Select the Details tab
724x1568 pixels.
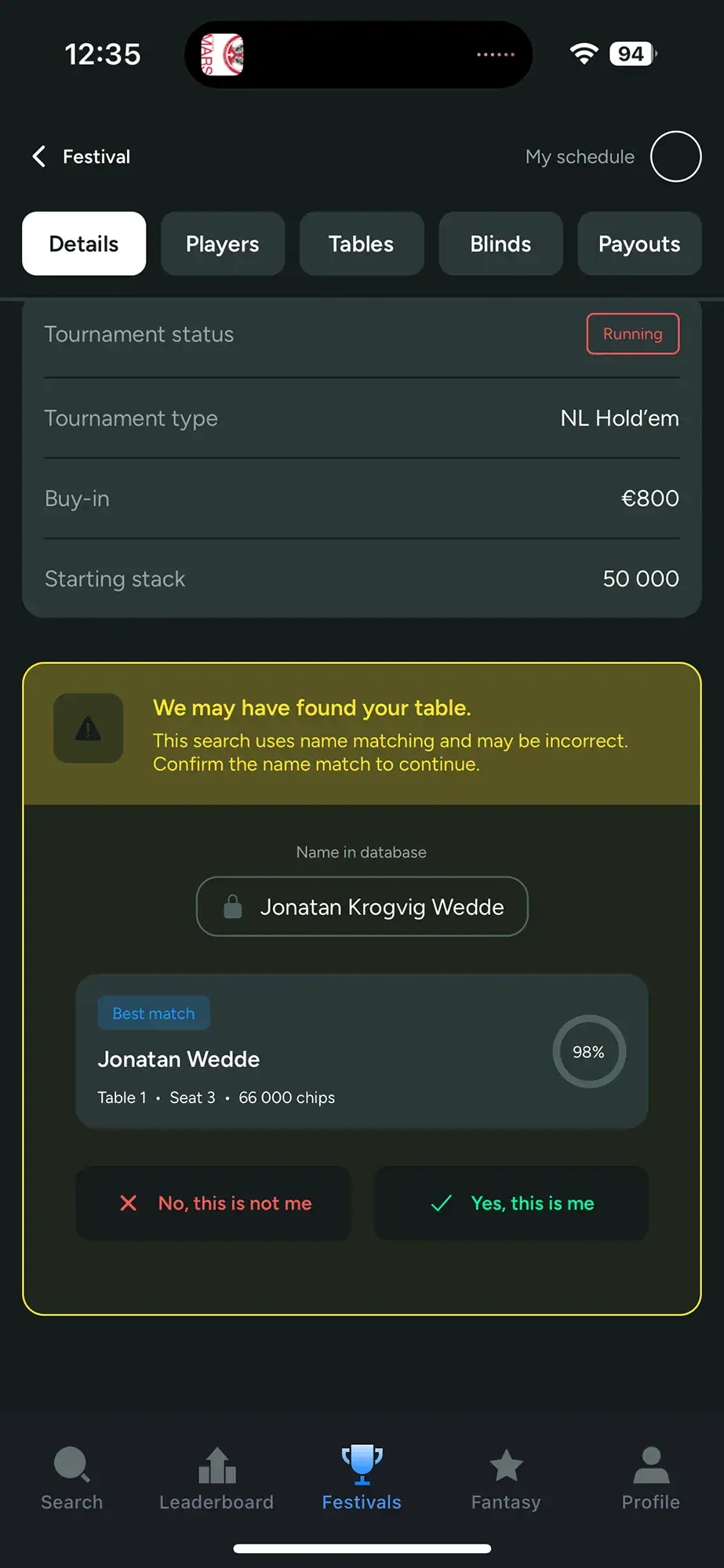pyautogui.click(x=84, y=244)
